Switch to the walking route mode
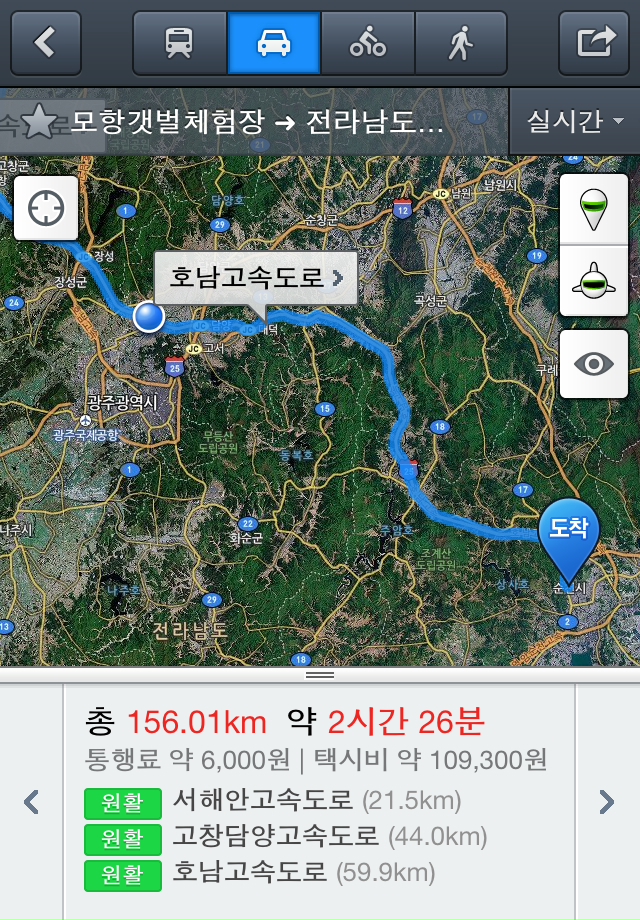This screenshot has height=920, width=640. pos(460,43)
